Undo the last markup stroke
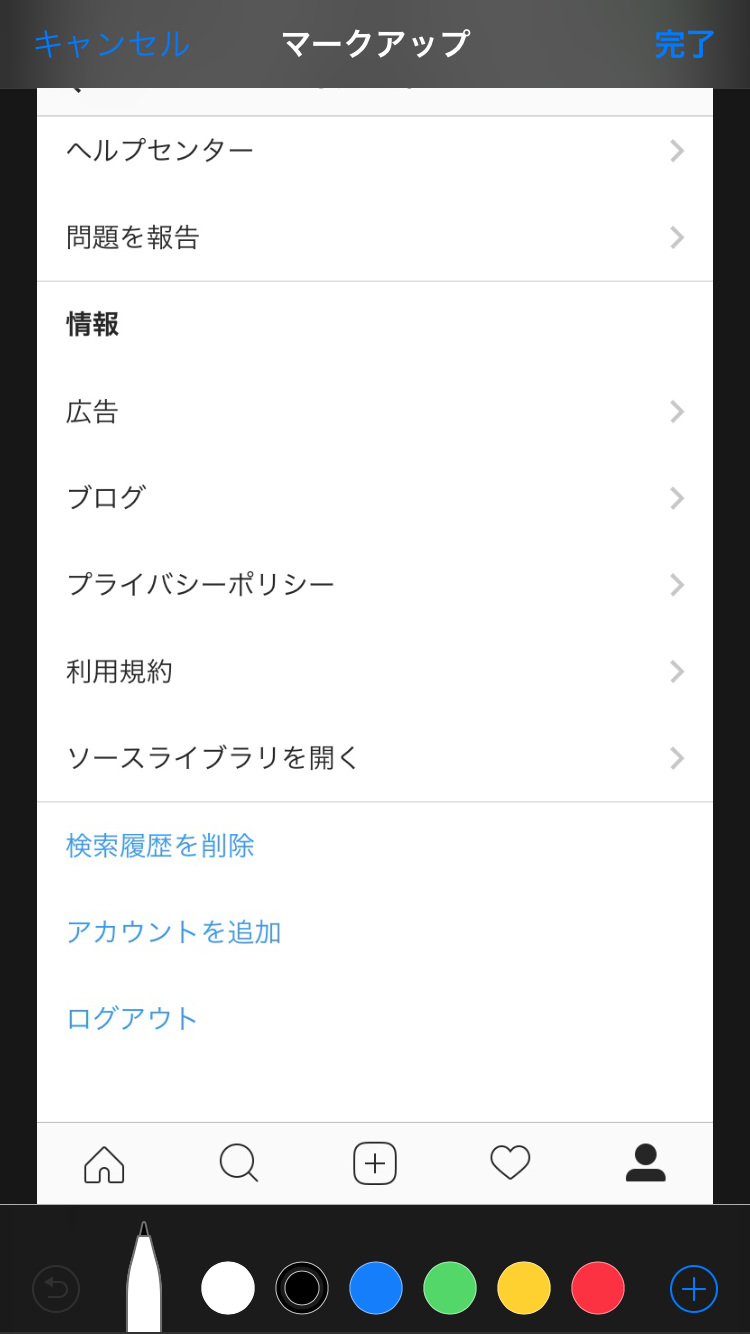Viewport: 750px width, 1334px height. 56,1289
